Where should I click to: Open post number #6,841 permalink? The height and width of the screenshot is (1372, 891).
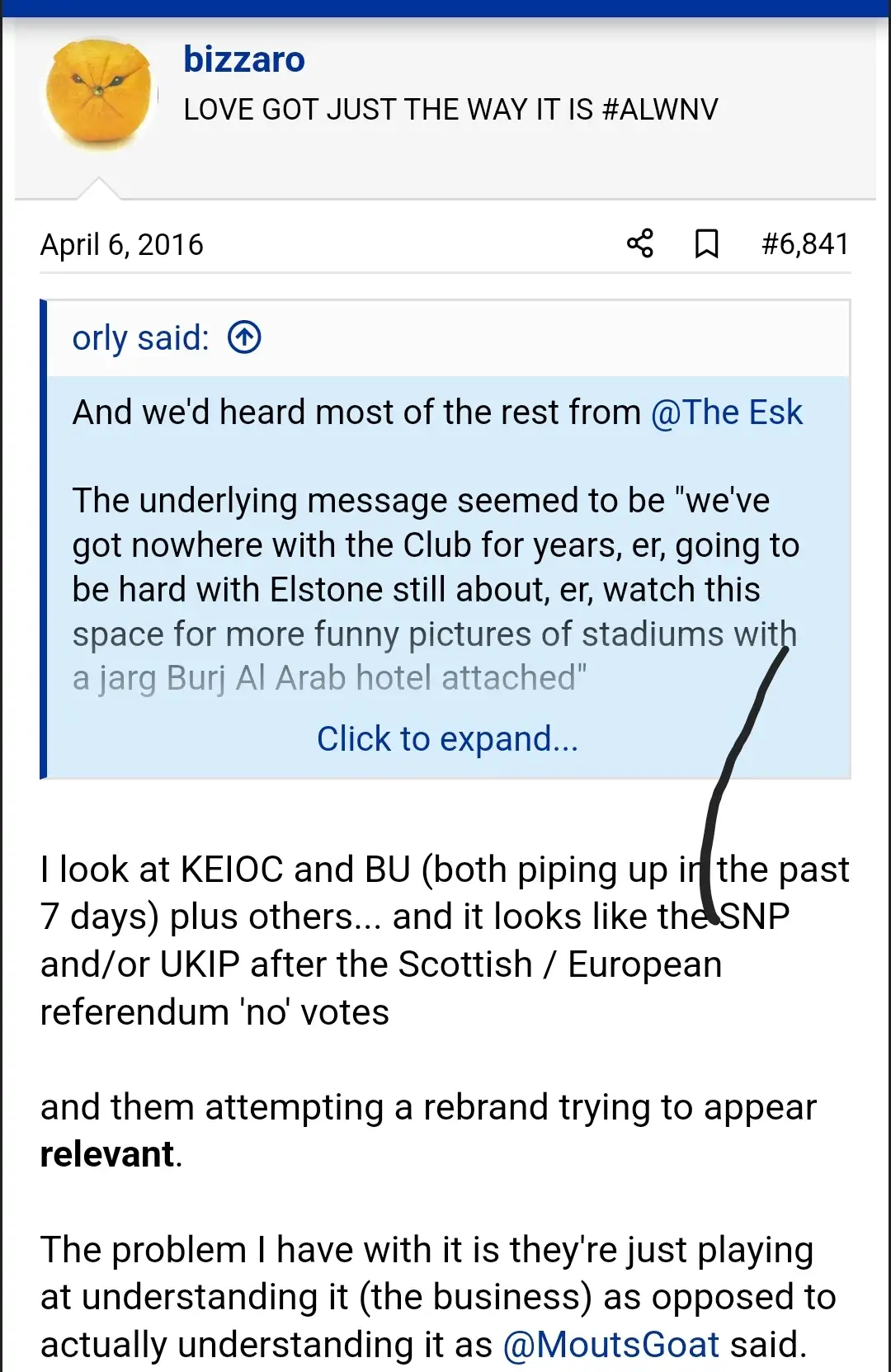pos(804,244)
